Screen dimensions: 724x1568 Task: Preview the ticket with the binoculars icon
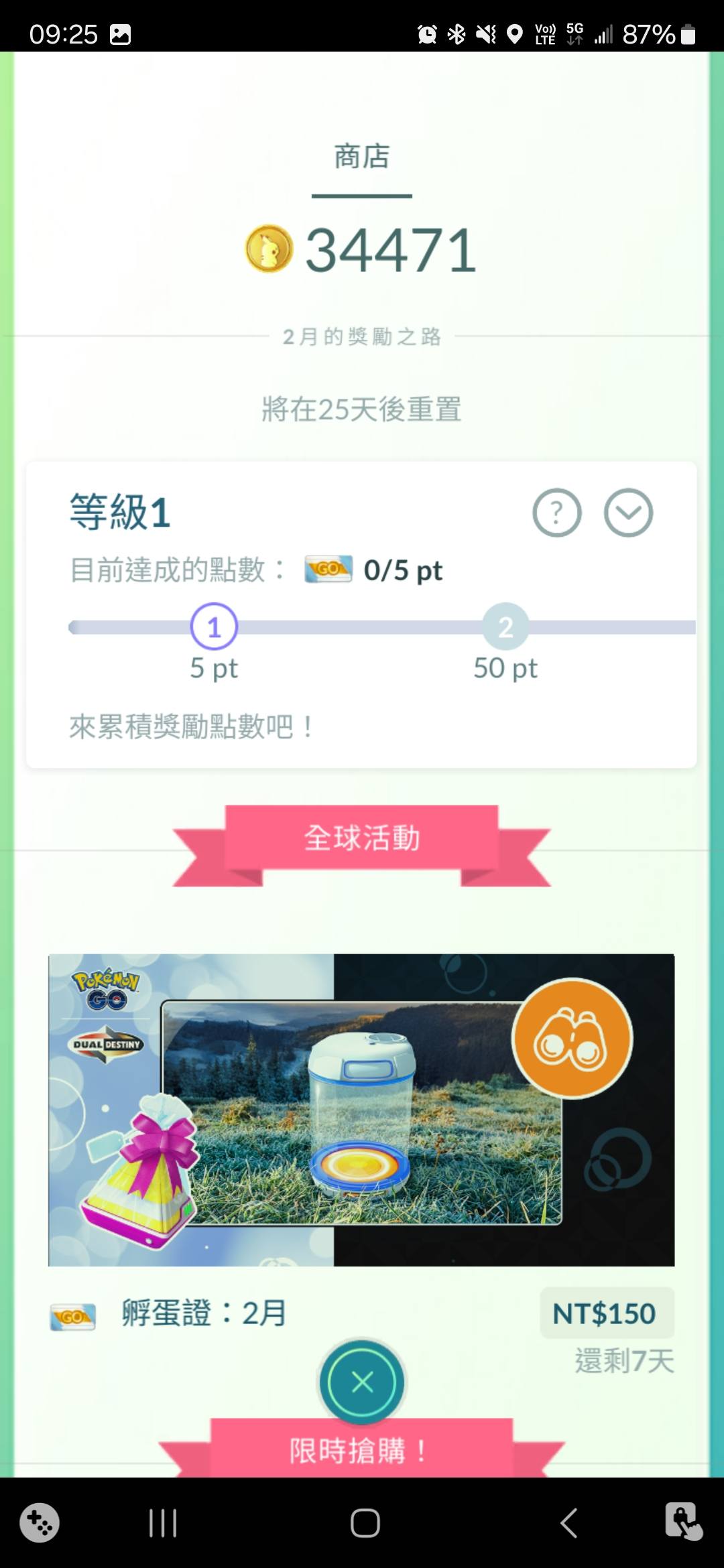[x=572, y=1039]
